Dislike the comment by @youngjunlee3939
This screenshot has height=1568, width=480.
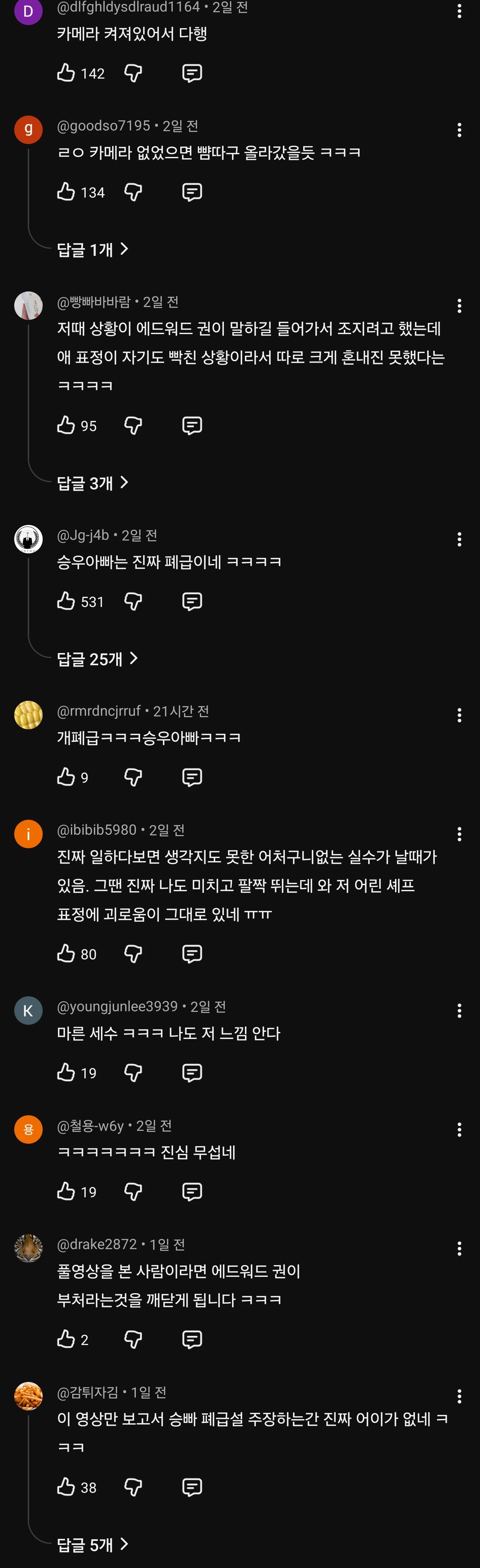tap(133, 1073)
